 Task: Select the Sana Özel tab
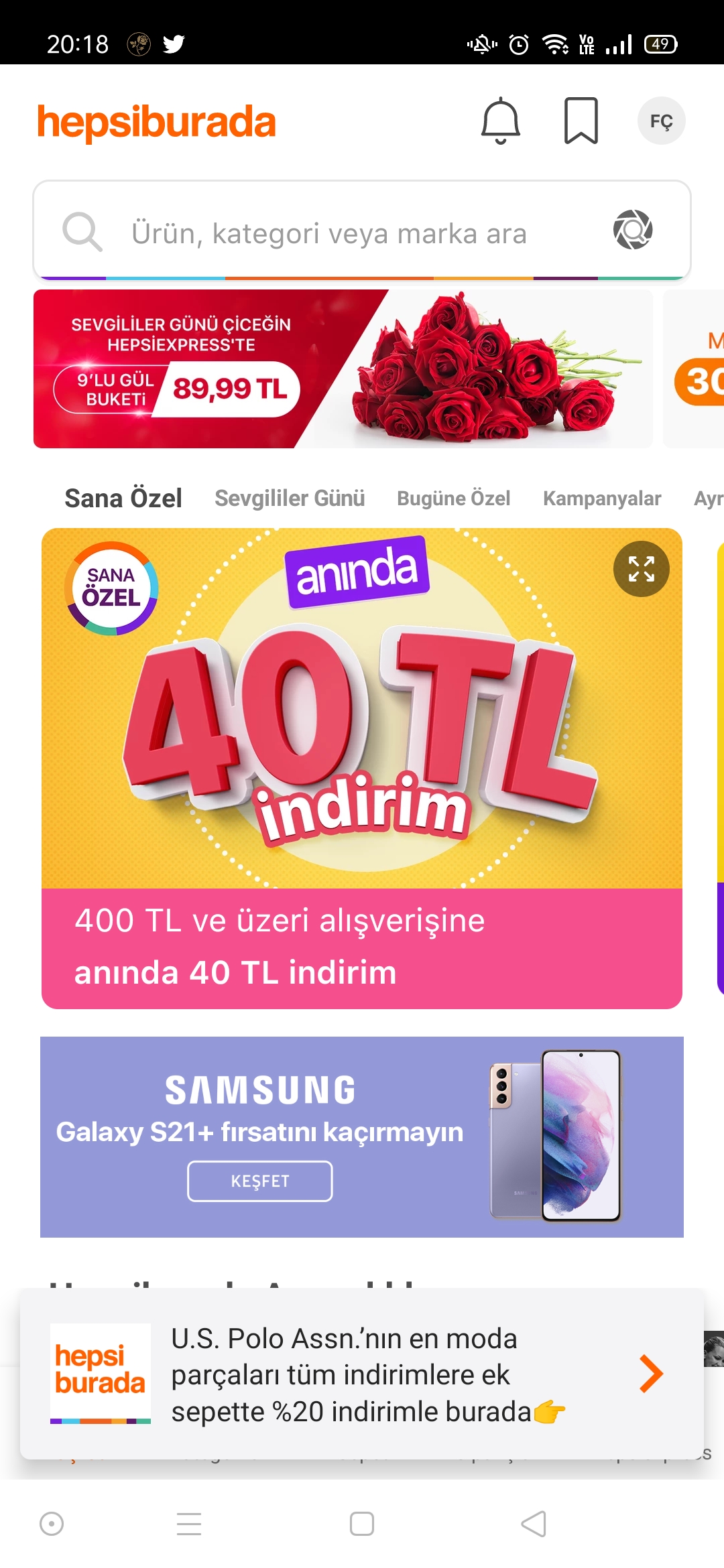(123, 499)
